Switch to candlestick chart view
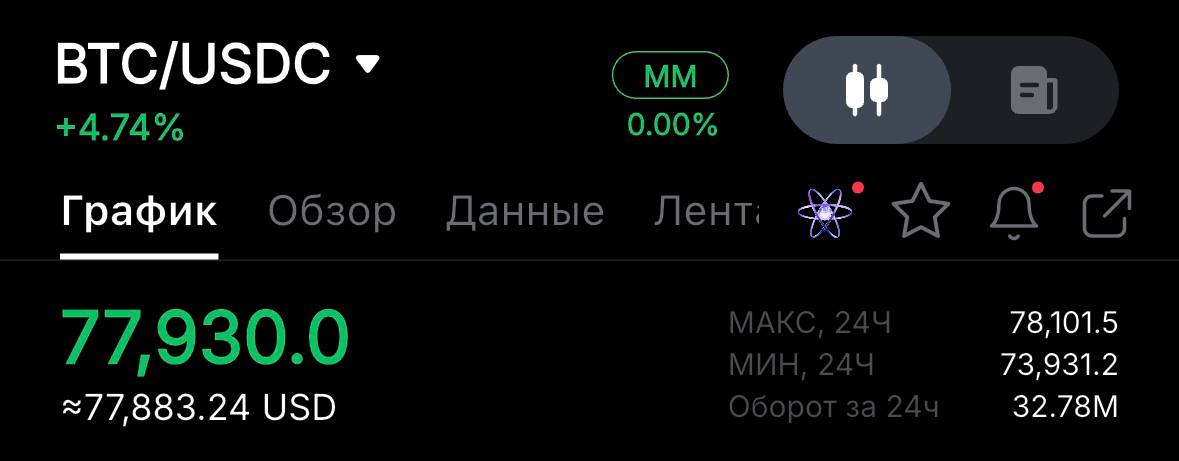The height and width of the screenshot is (461, 1179). [x=866, y=90]
